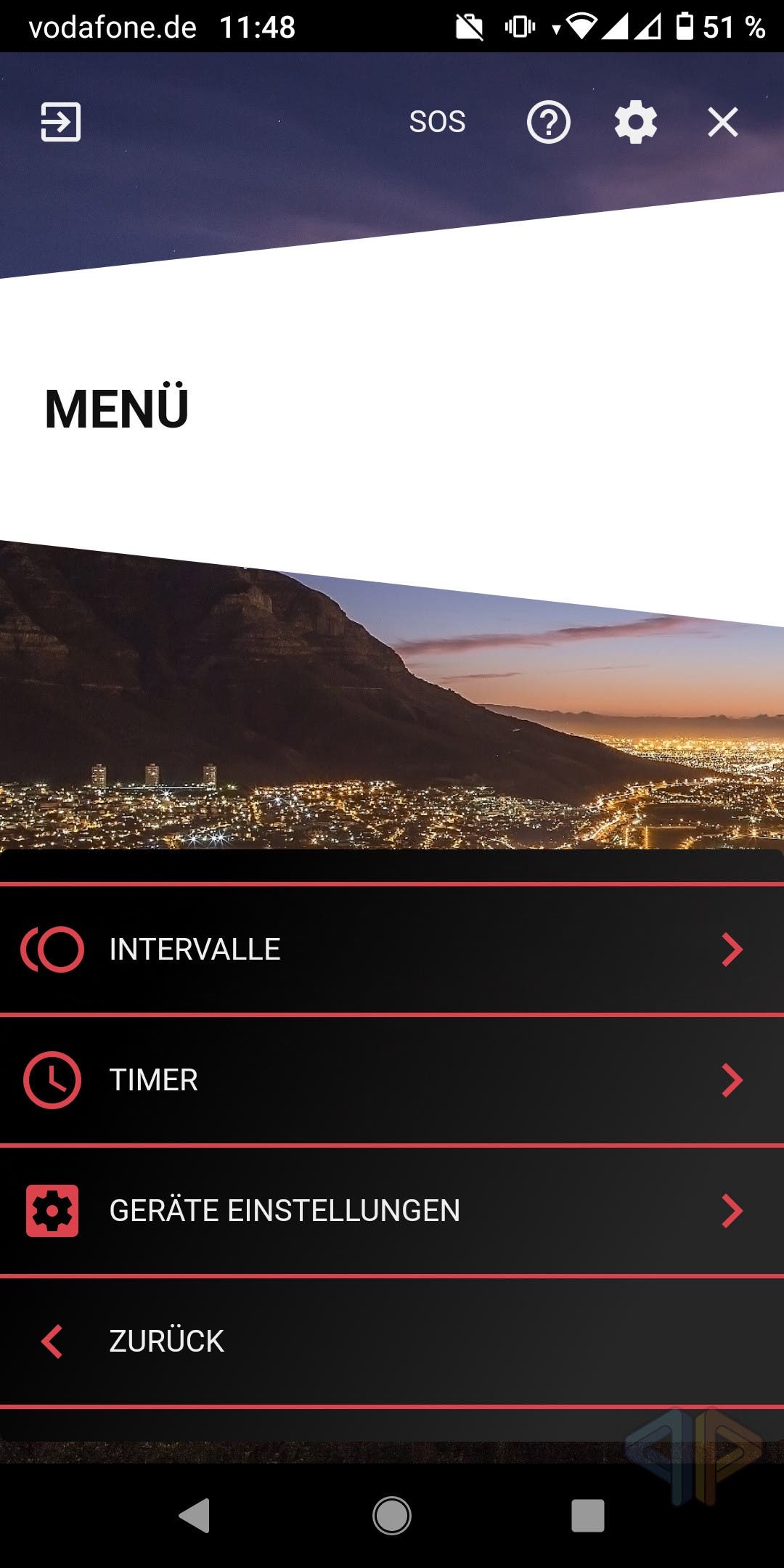Open recent apps from navigation bar
The image size is (784, 1568).
pyautogui.click(x=588, y=1516)
